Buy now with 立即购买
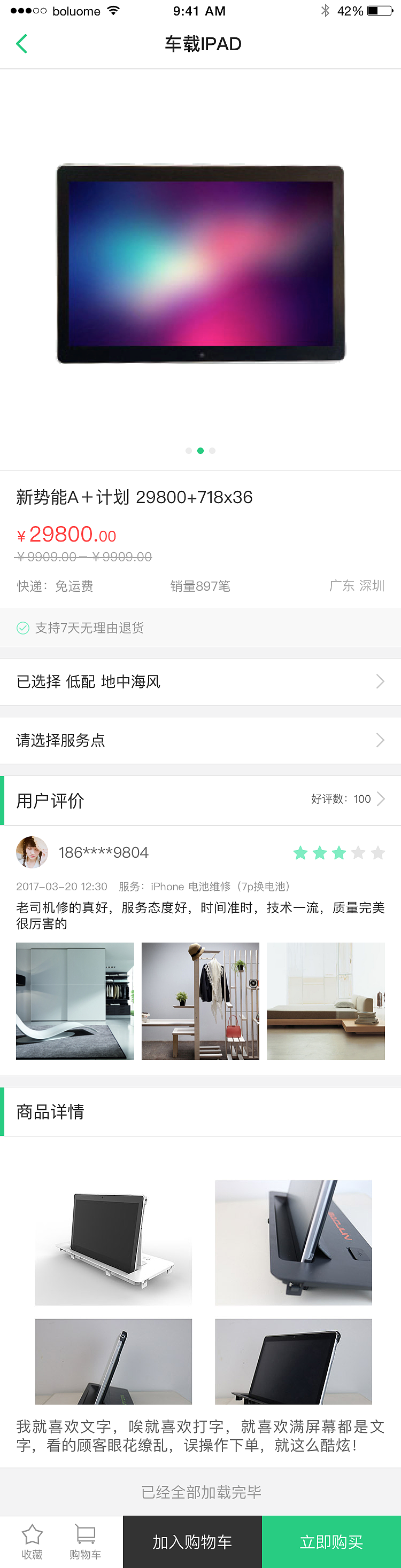Image resolution: width=401 pixels, height=1568 pixels. point(331,1542)
